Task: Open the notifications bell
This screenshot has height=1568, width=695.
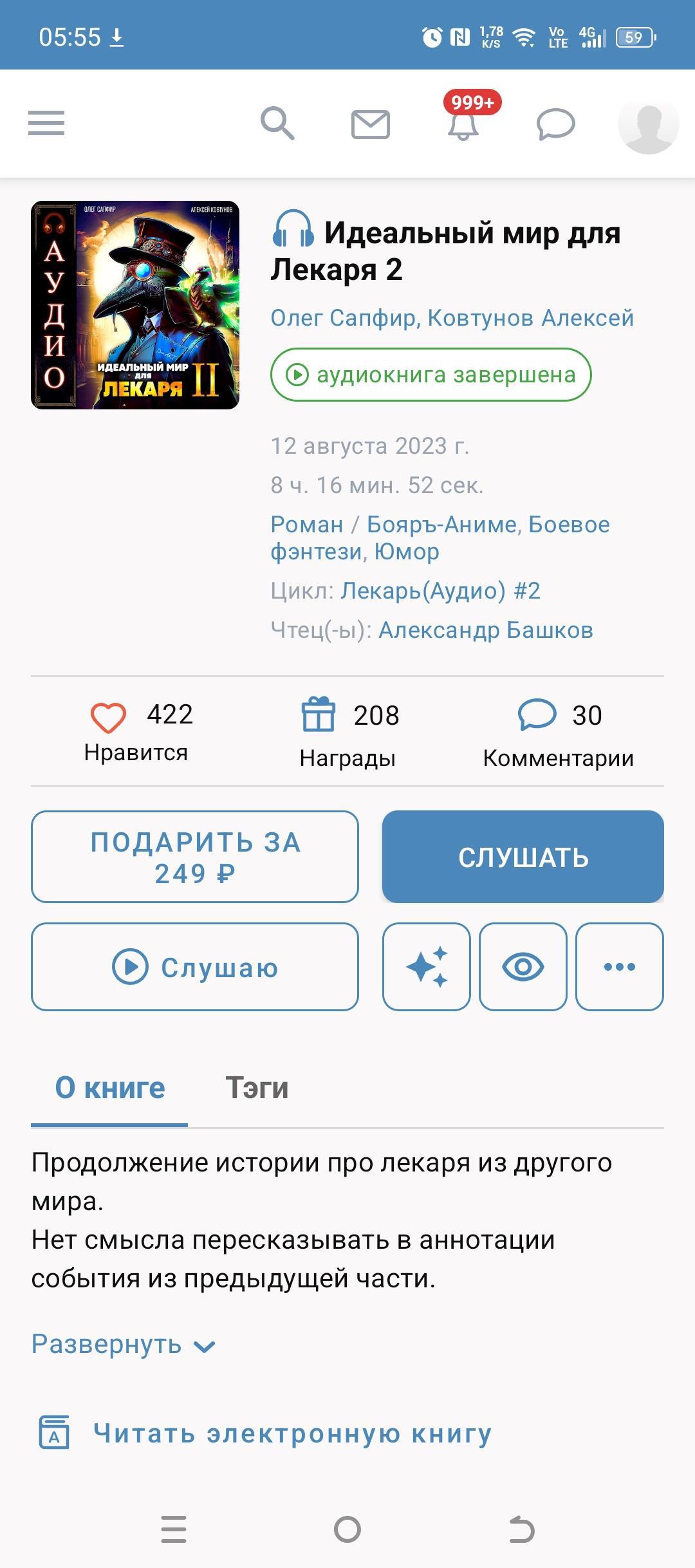Action: click(x=463, y=124)
